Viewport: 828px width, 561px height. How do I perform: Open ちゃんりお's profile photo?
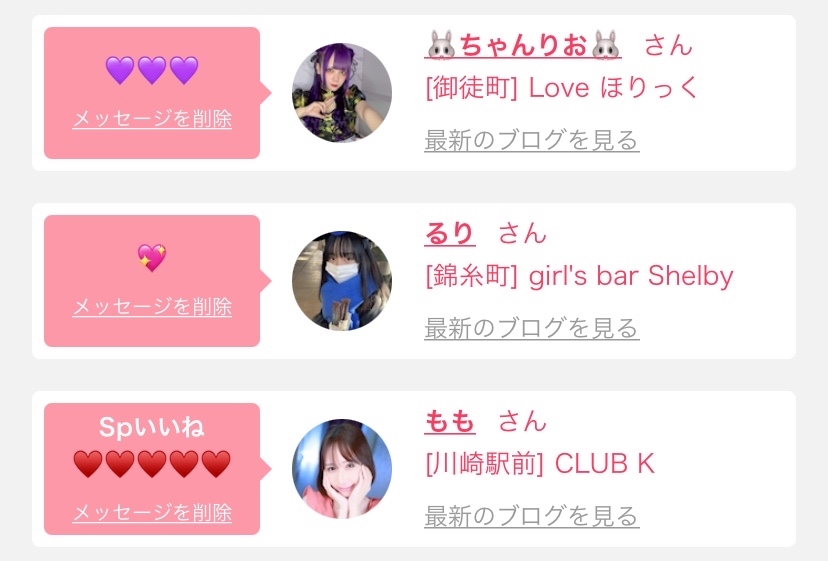342,93
